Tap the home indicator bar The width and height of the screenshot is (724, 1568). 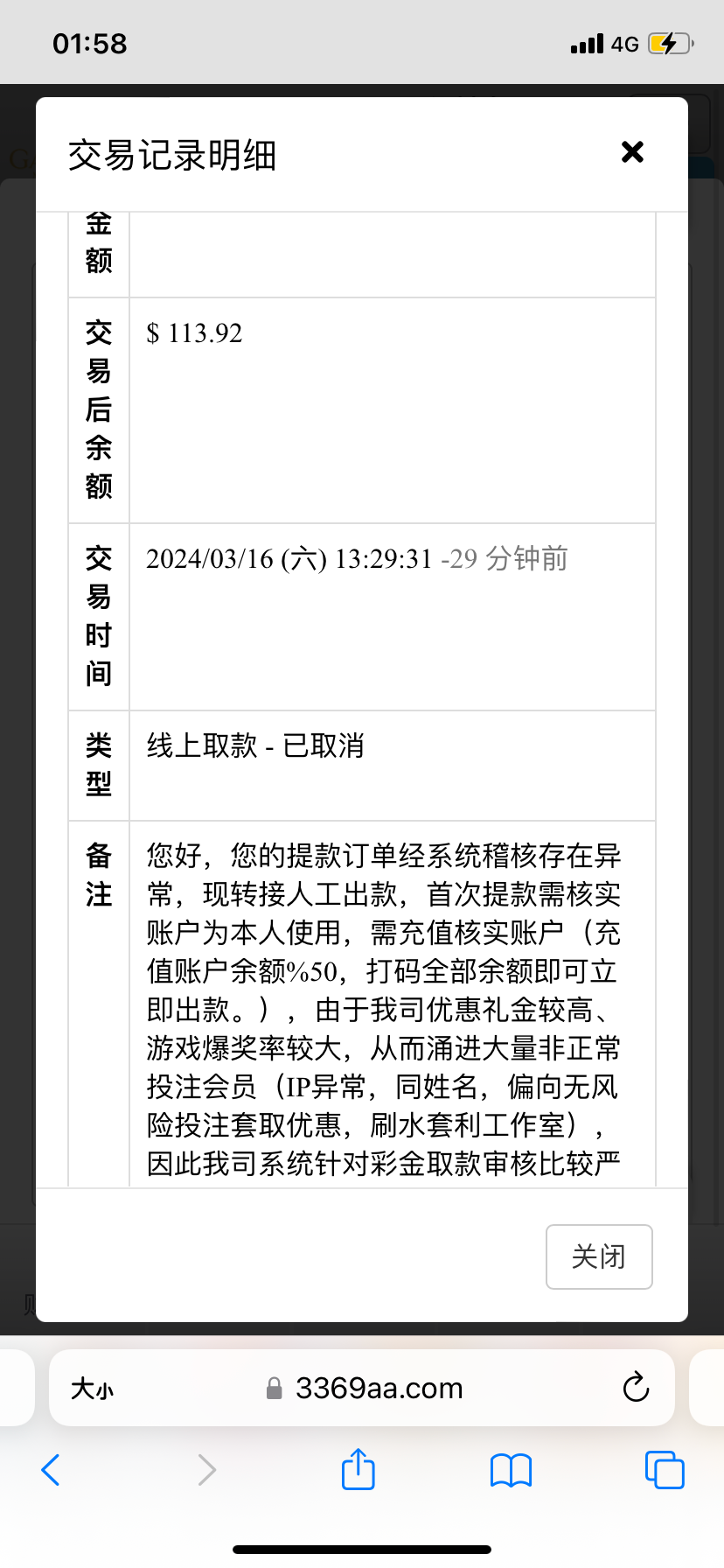point(362,1549)
